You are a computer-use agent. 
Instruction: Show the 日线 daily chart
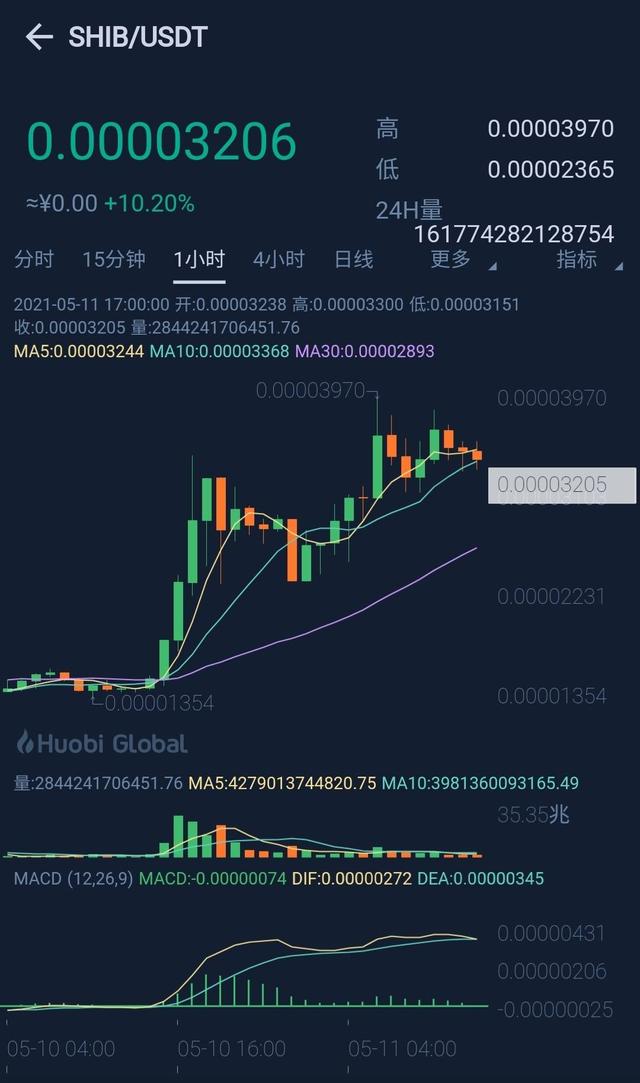pos(354,259)
